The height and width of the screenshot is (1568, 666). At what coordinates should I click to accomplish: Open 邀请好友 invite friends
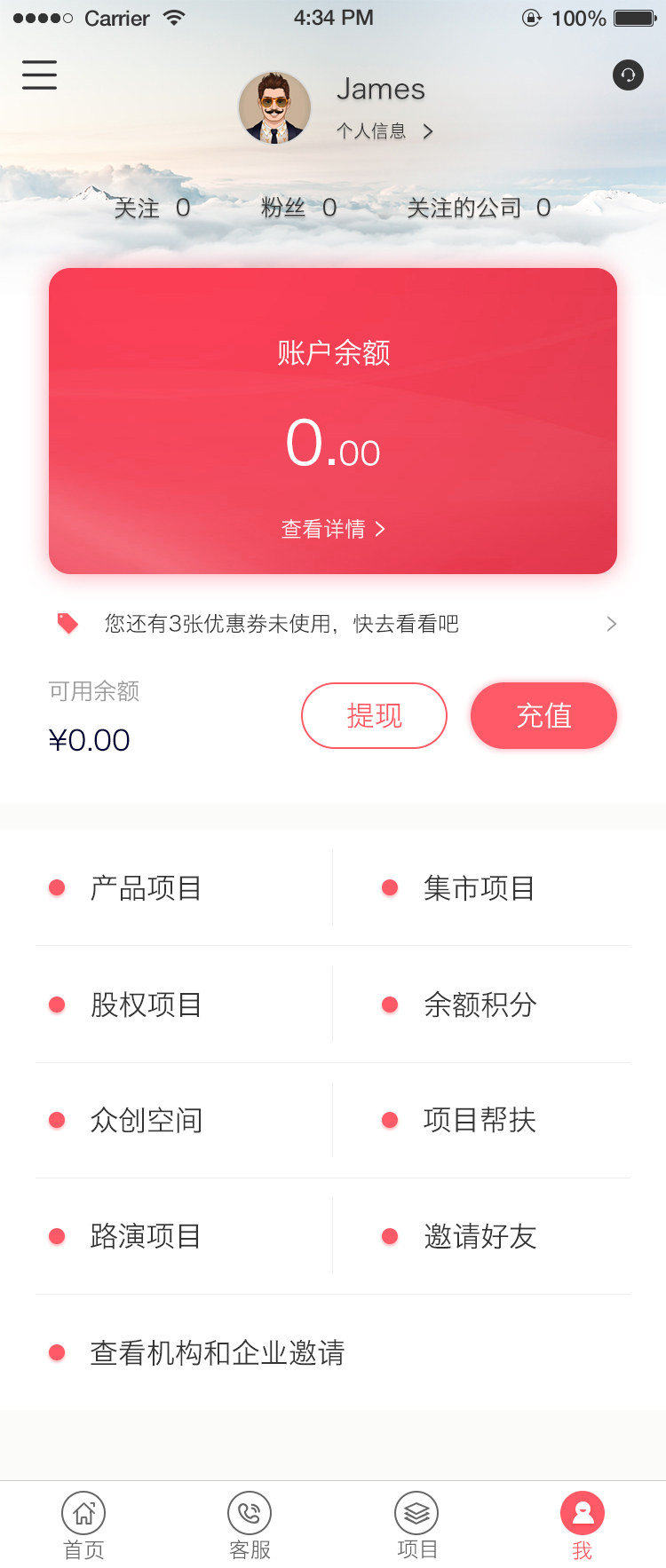[480, 1236]
